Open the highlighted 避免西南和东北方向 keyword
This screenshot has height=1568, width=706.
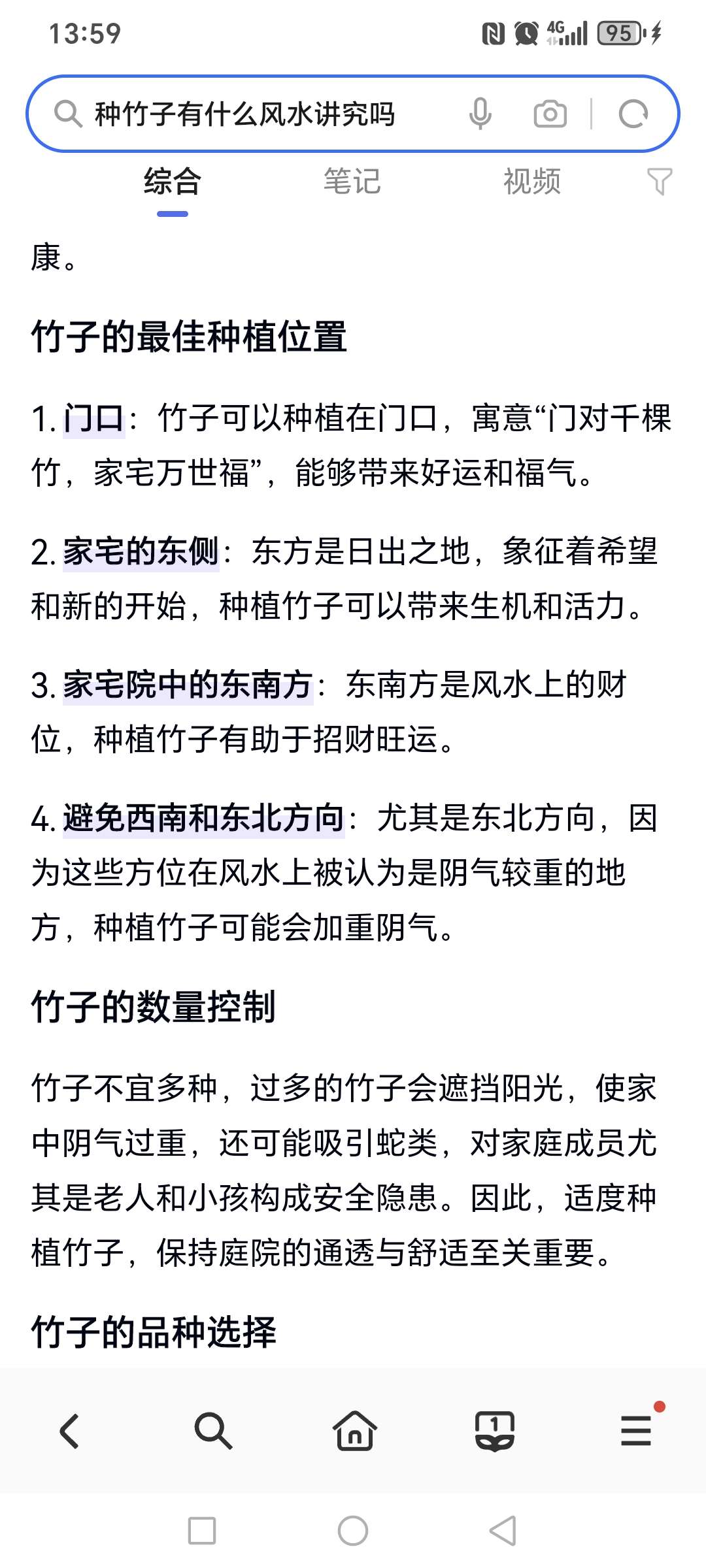coord(203,819)
